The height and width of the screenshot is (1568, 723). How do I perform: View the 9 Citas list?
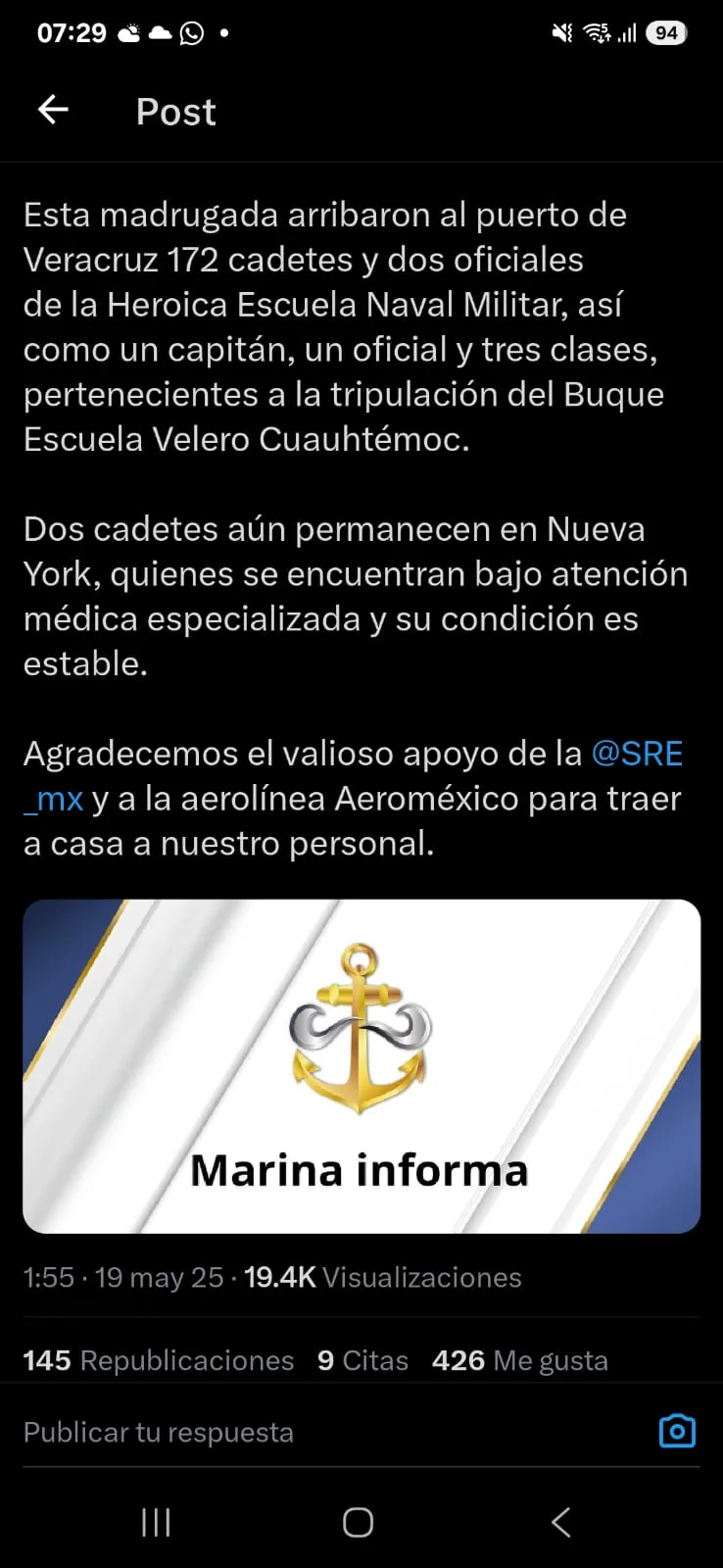click(x=362, y=1360)
